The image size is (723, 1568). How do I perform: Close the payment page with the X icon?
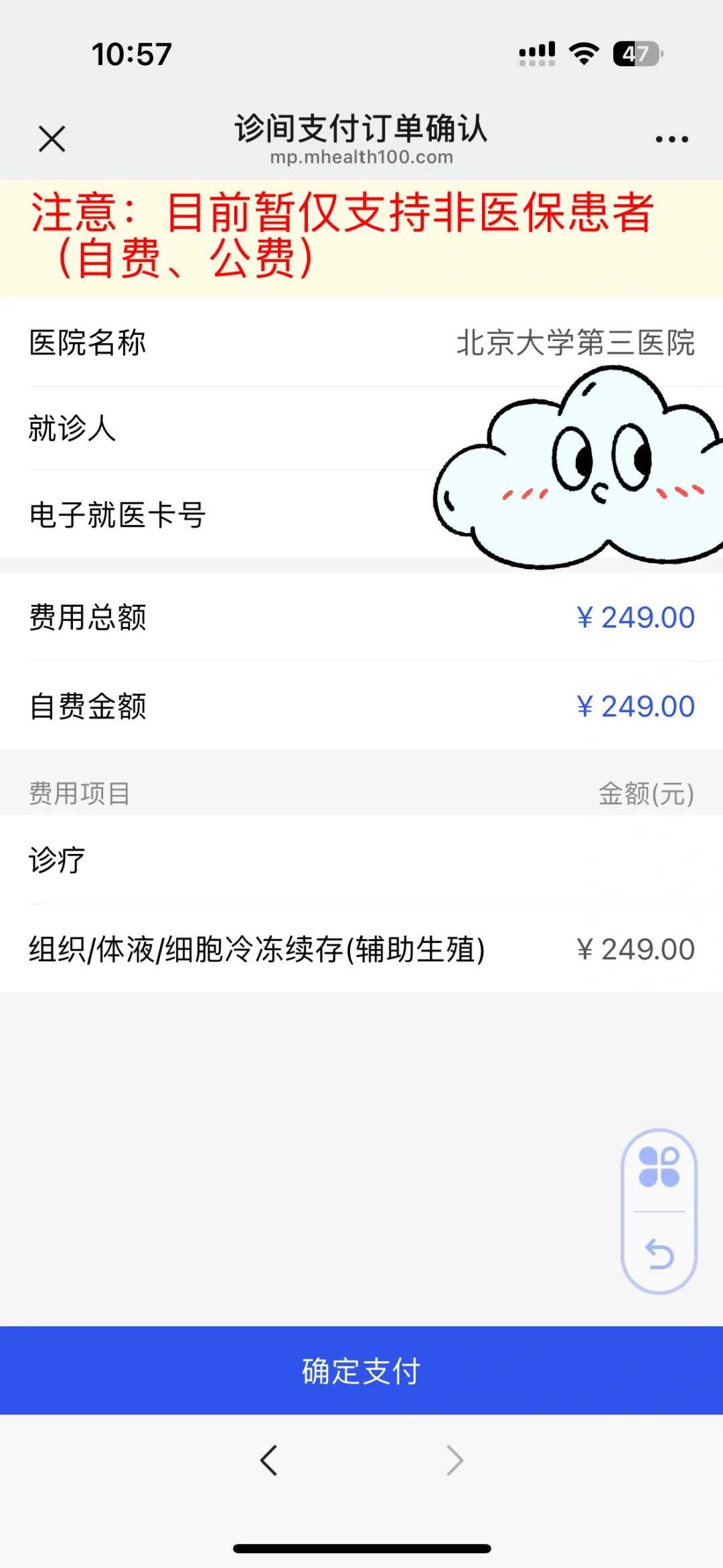click(50, 137)
